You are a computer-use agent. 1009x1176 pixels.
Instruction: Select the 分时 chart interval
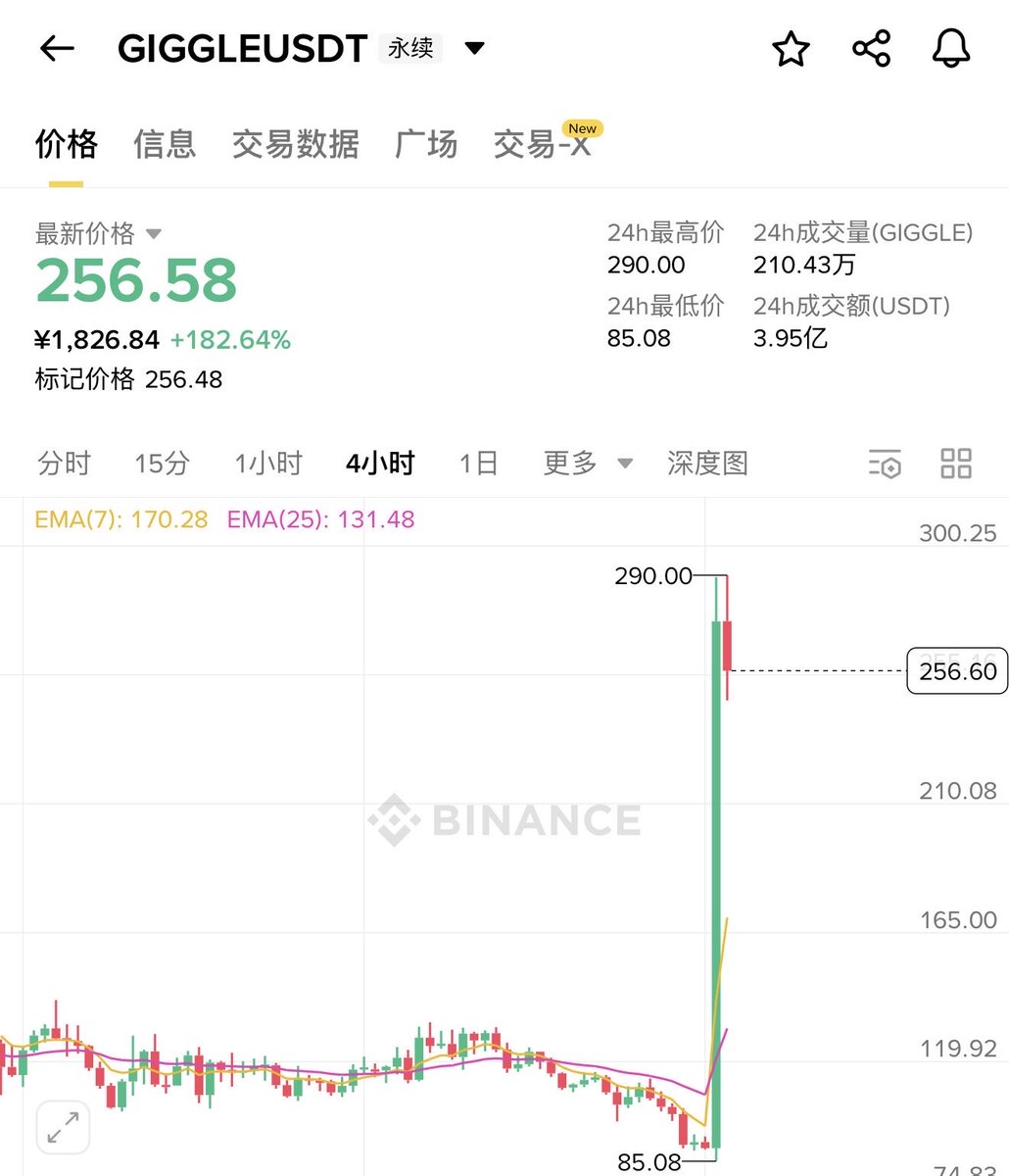pyautogui.click(x=64, y=463)
